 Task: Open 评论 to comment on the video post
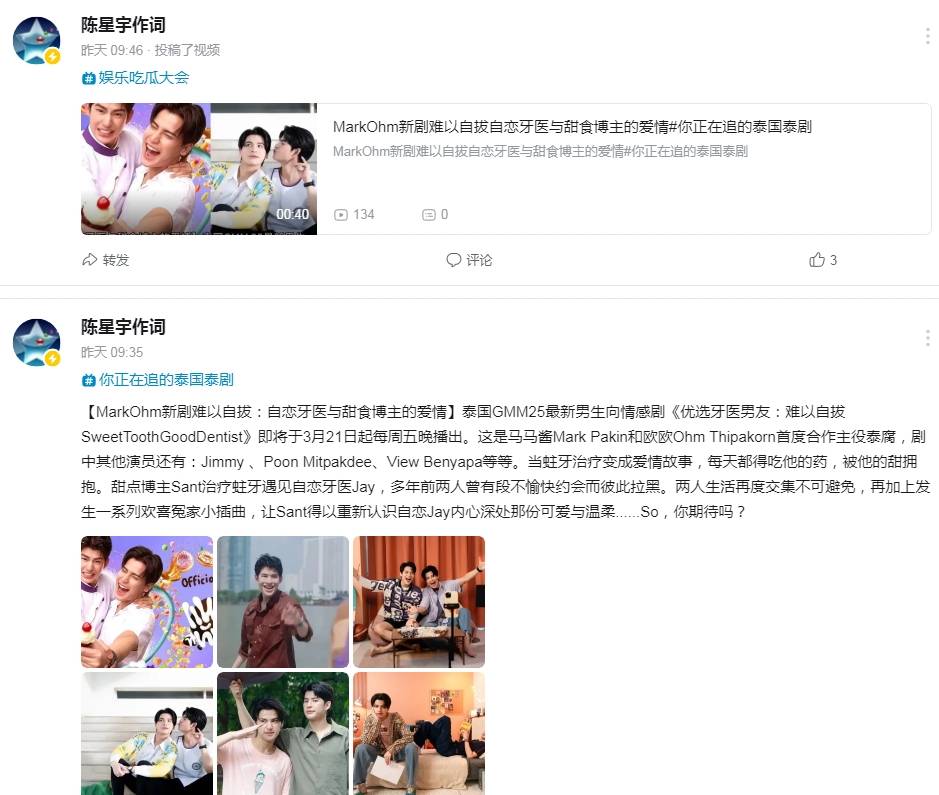[469, 260]
